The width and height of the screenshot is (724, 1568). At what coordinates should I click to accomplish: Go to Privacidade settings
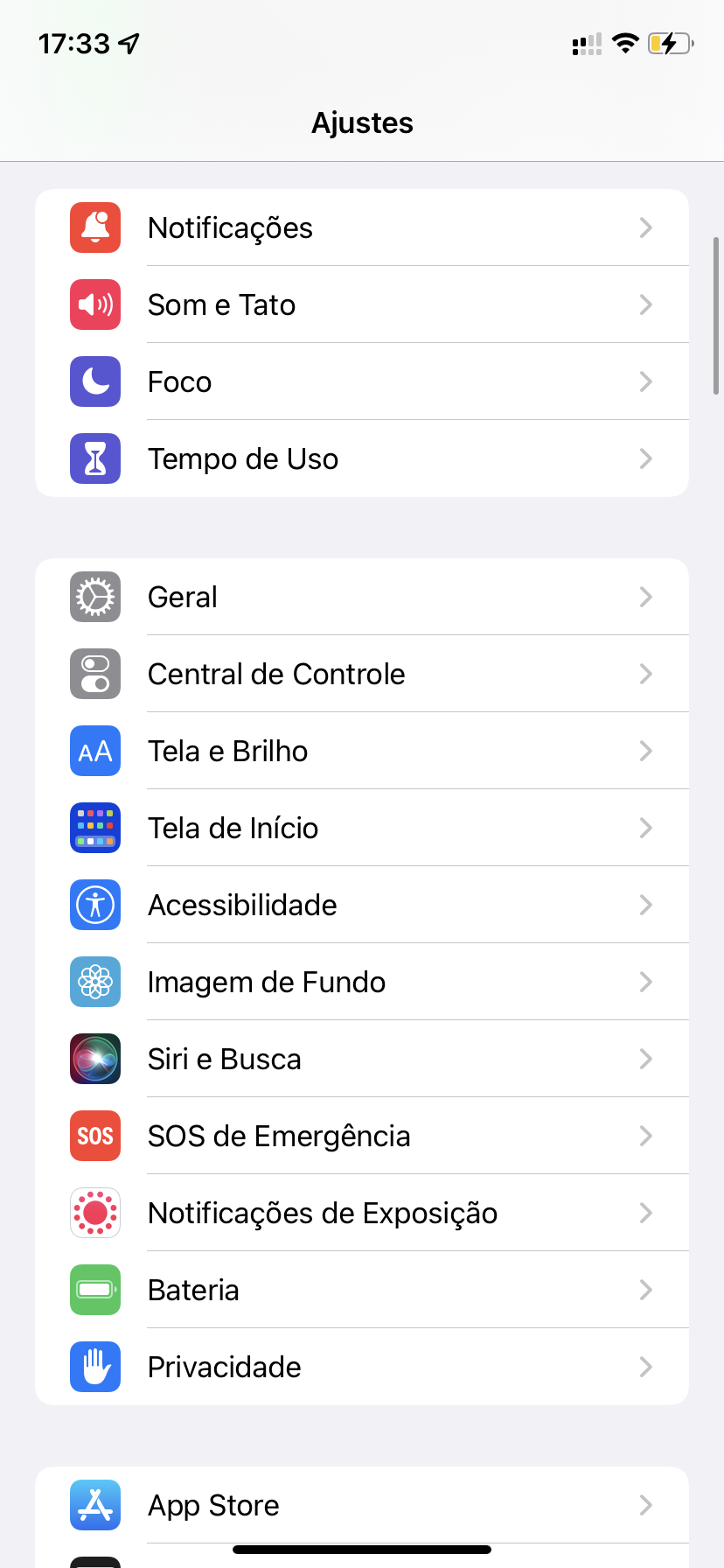point(361,1367)
